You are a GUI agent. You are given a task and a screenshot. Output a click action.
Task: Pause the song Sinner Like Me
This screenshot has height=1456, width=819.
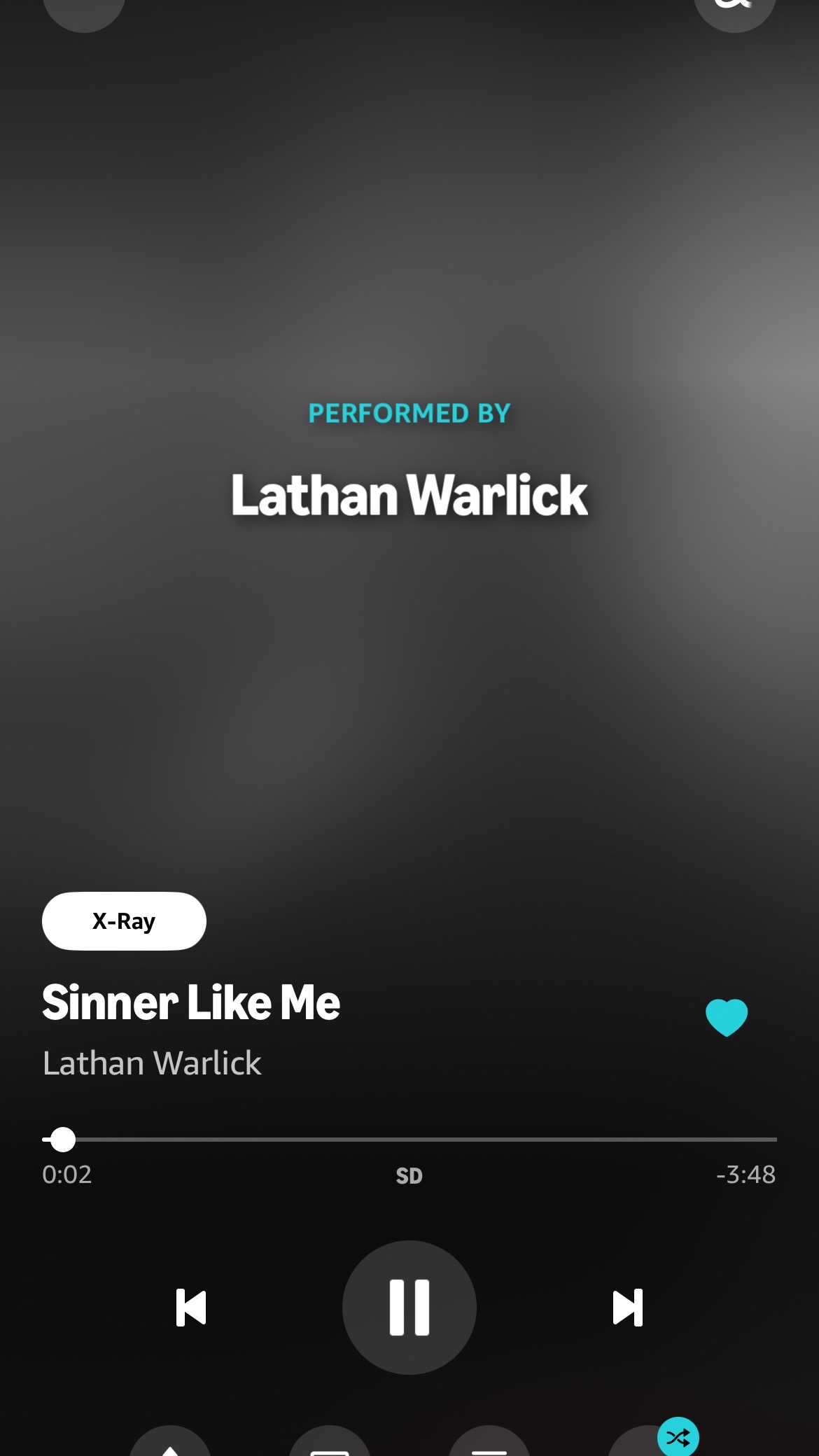click(409, 1307)
